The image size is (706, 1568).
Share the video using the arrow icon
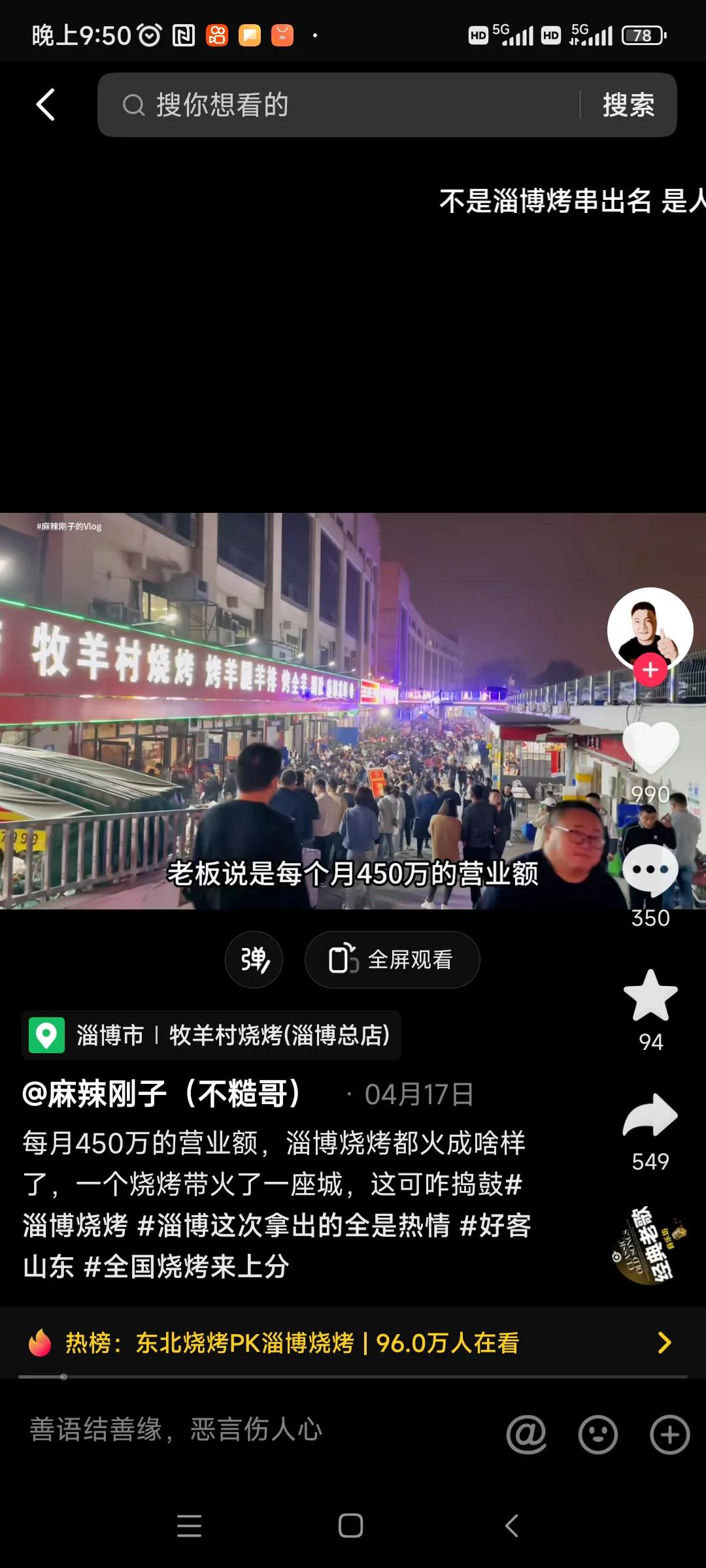(x=649, y=1115)
